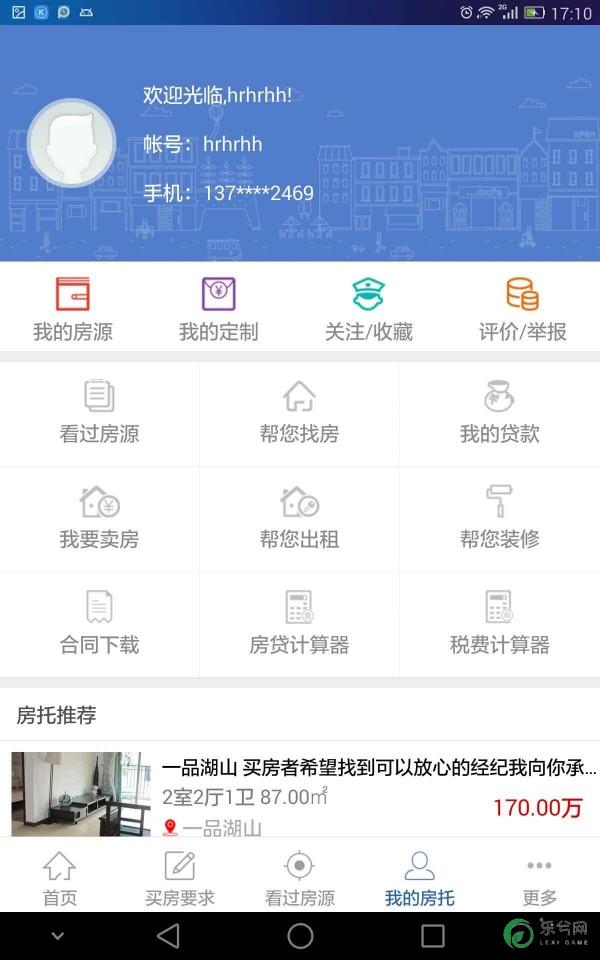This screenshot has height=960, width=600.
Task: Launch 税费计算器 tool
Action: pos(499,625)
